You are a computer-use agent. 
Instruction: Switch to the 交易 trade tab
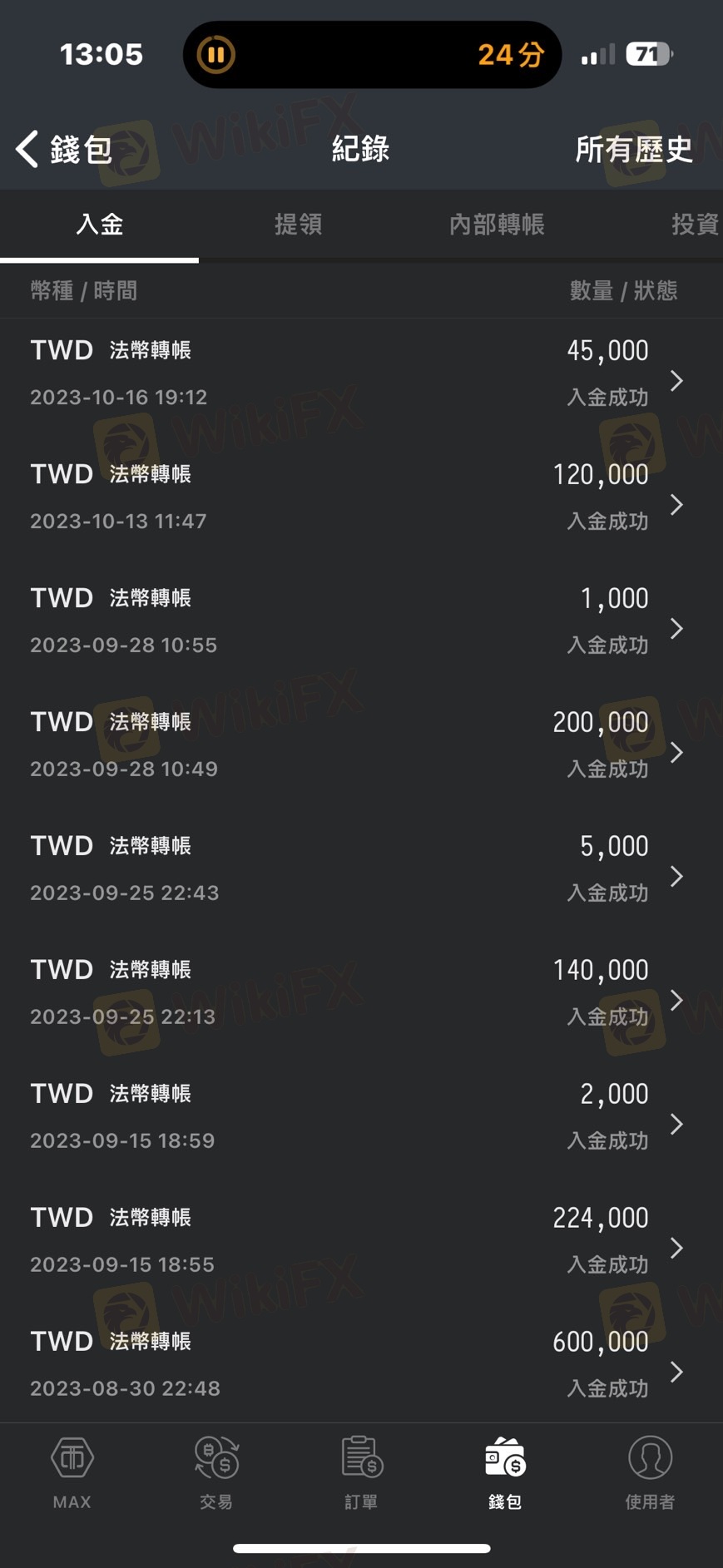[x=216, y=1473]
